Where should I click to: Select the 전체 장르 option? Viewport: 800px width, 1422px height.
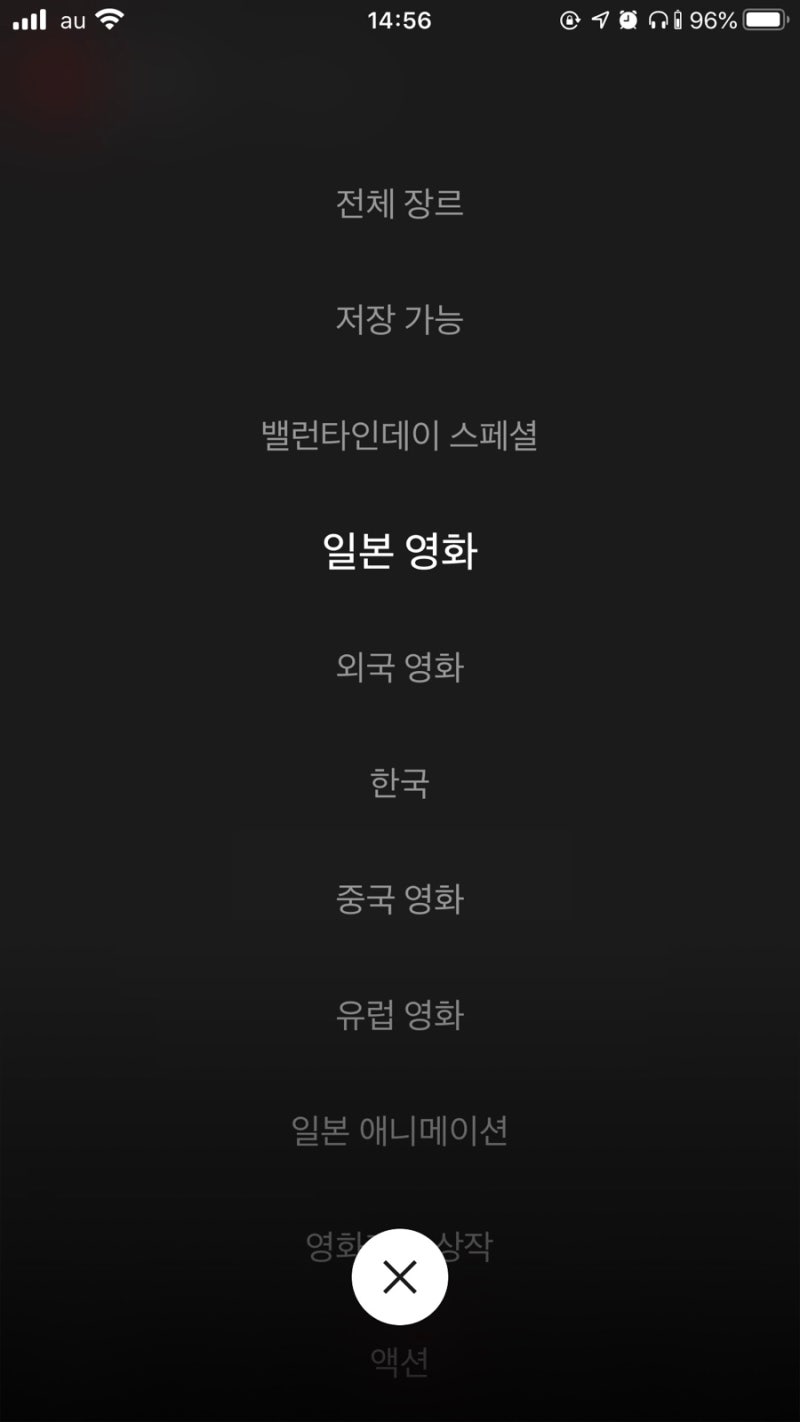point(400,204)
